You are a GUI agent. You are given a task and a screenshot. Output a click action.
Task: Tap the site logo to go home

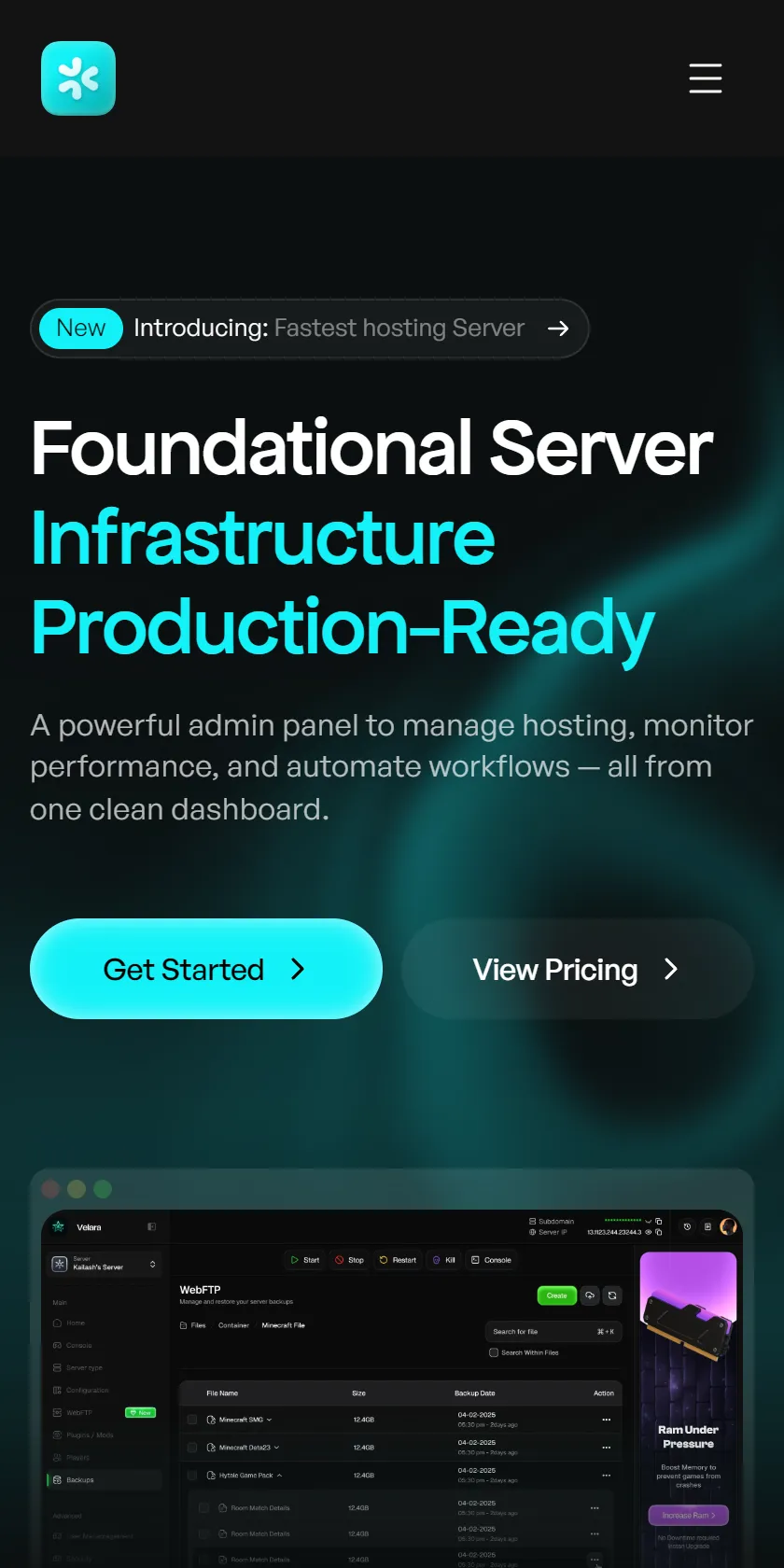click(78, 78)
